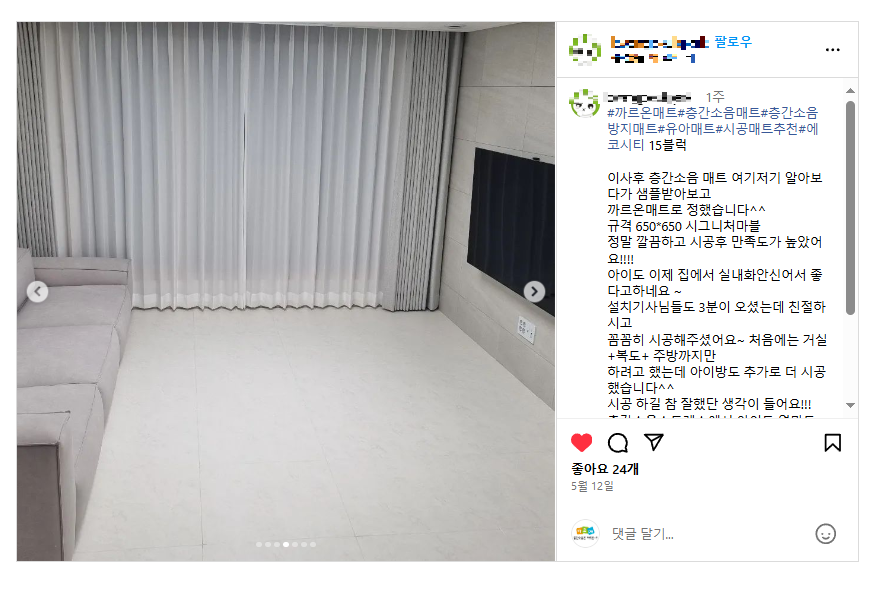Open the #까르온매트 hashtag
The height and width of the screenshot is (611, 878).
tap(640, 113)
